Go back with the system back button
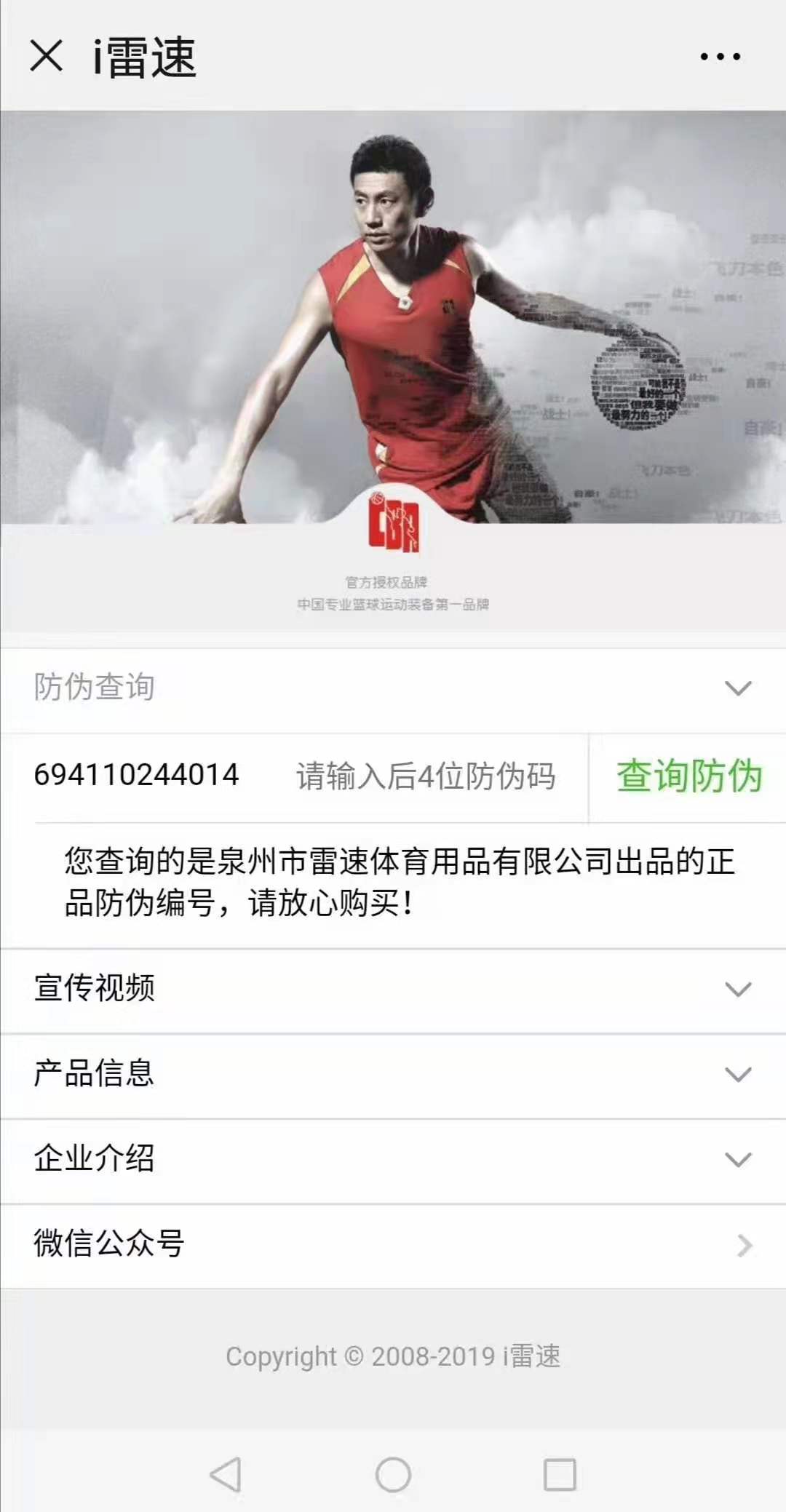786x1512 pixels. point(226,1475)
